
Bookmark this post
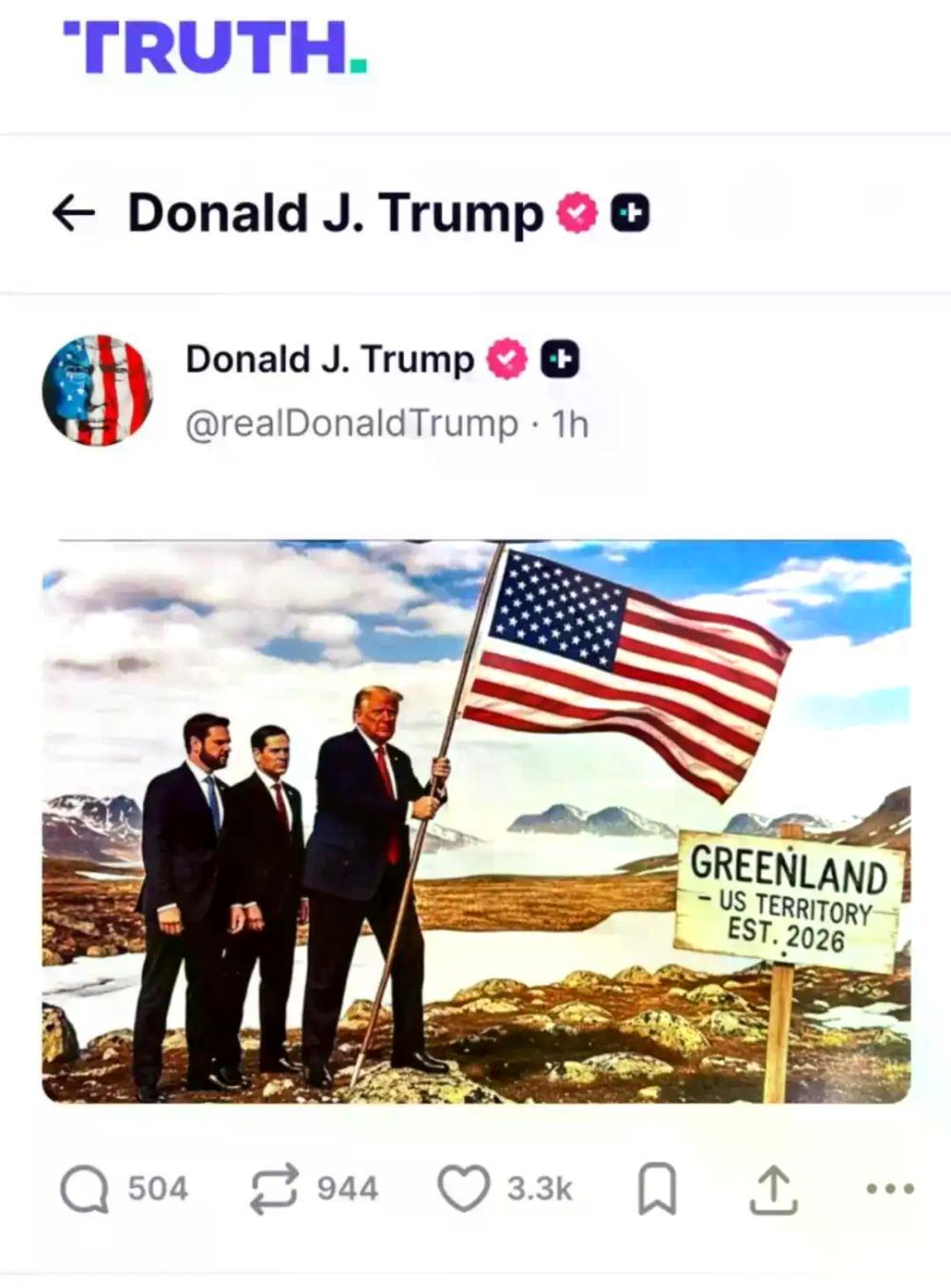pyautogui.click(x=656, y=1189)
